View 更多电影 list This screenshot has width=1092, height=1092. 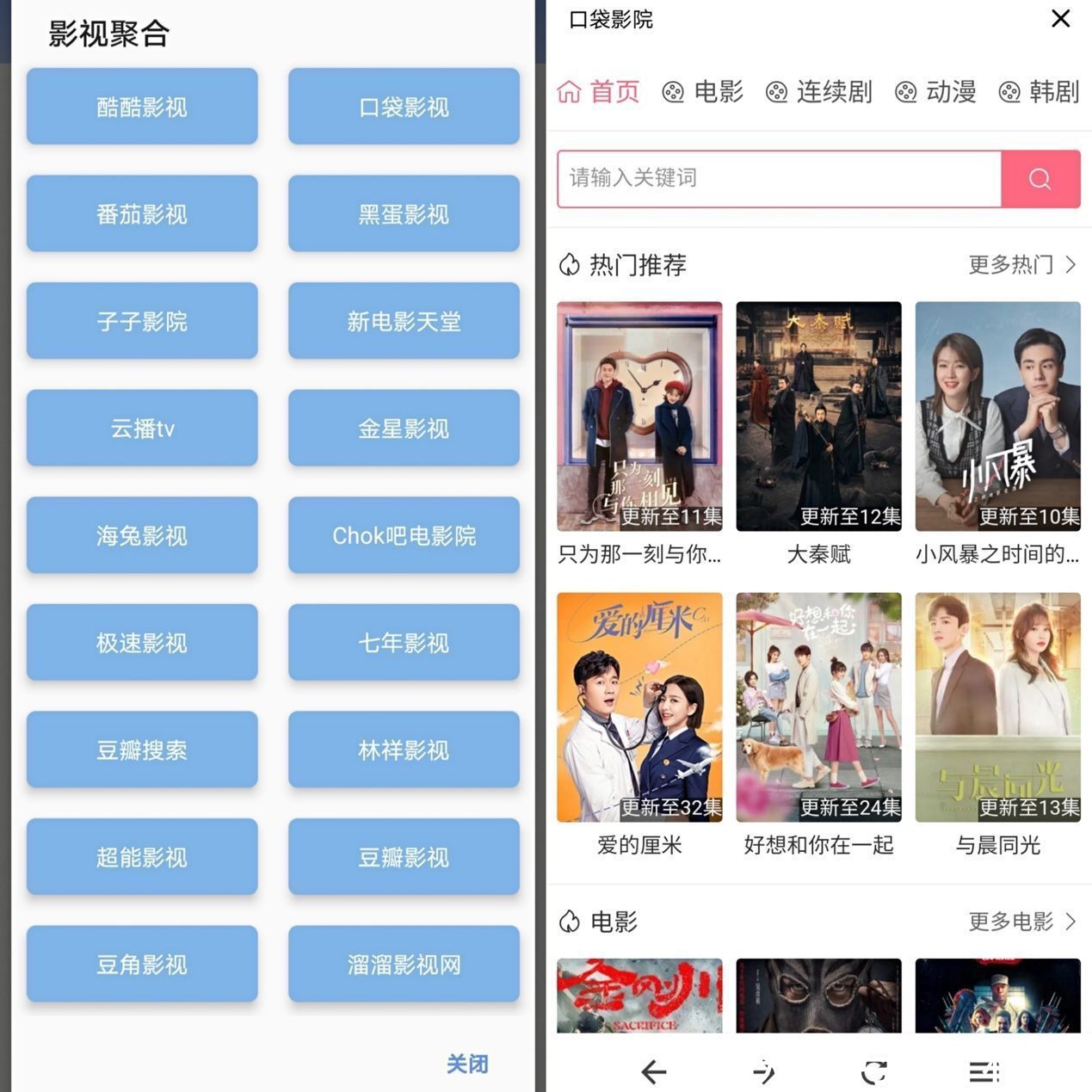tap(1021, 922)
